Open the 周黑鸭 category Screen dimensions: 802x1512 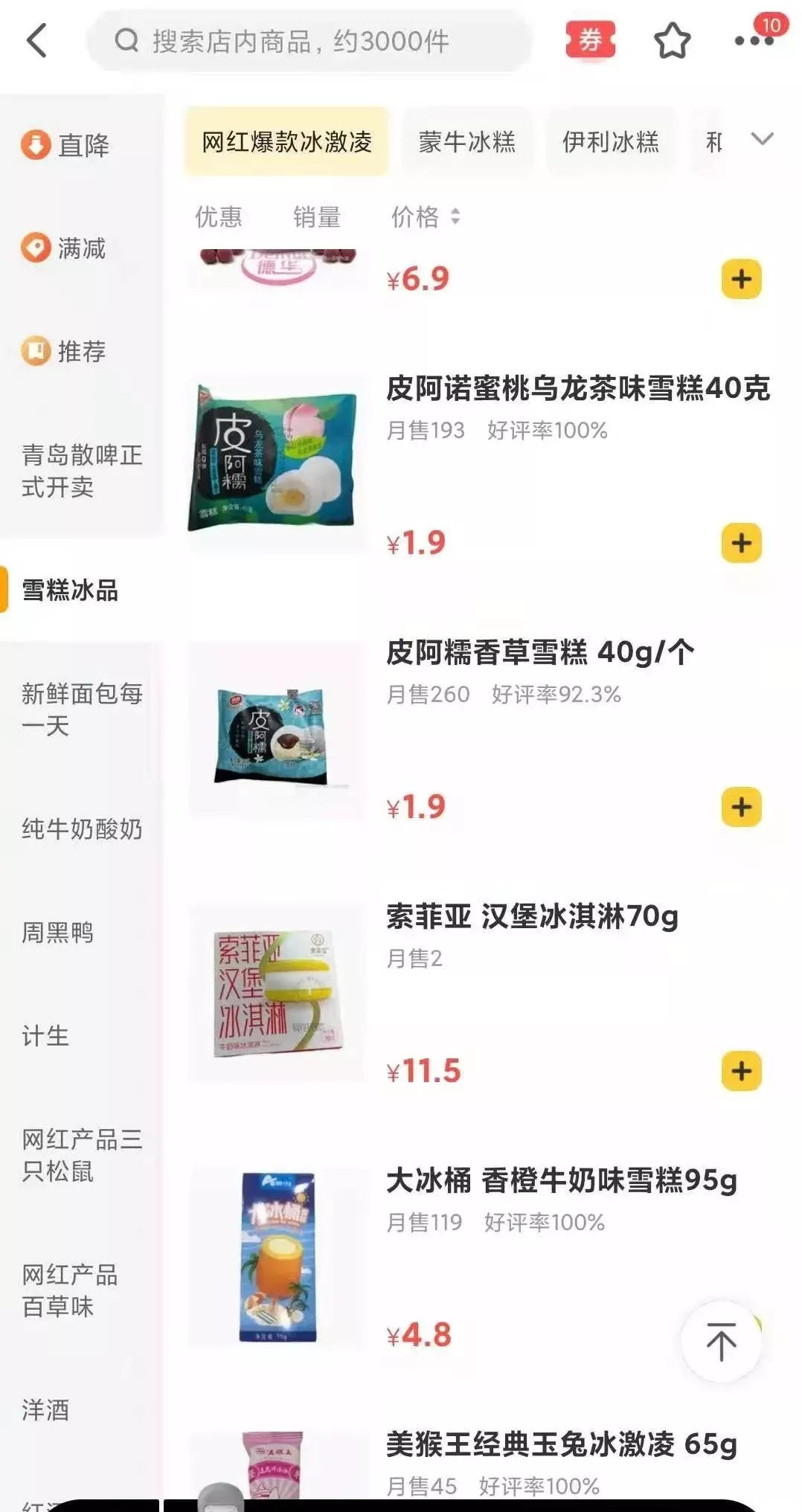tap(58, 932)
